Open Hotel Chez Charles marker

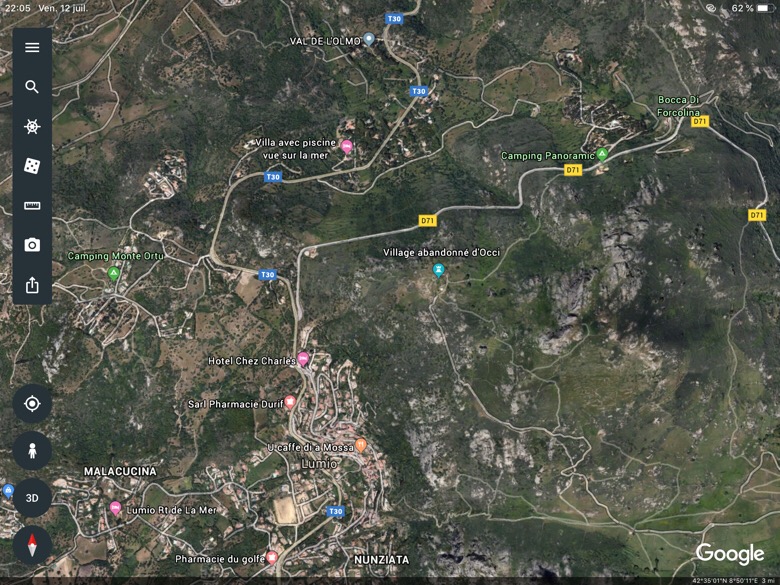pyautogui.click(x=303, y=359)
